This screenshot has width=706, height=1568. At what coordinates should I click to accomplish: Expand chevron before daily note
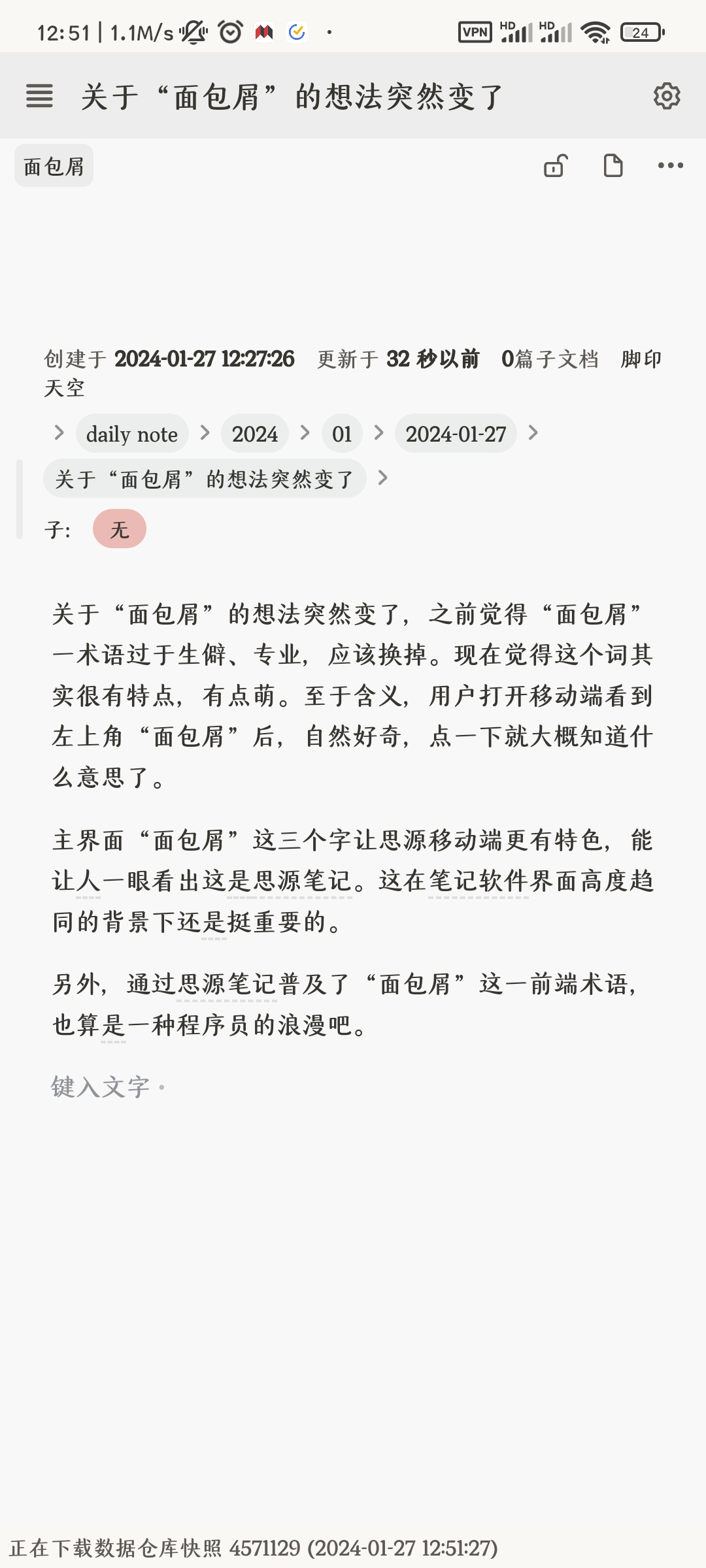coord(59,433)
